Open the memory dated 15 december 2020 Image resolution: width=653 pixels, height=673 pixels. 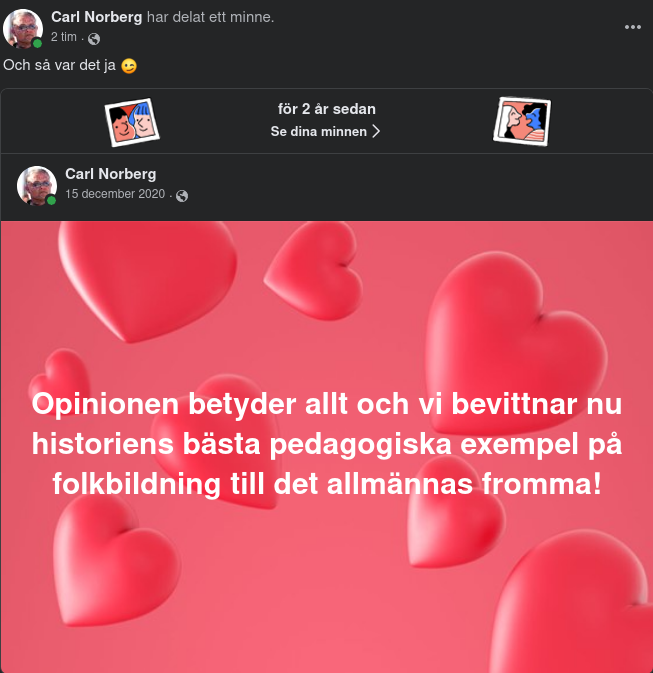point(115,194)
